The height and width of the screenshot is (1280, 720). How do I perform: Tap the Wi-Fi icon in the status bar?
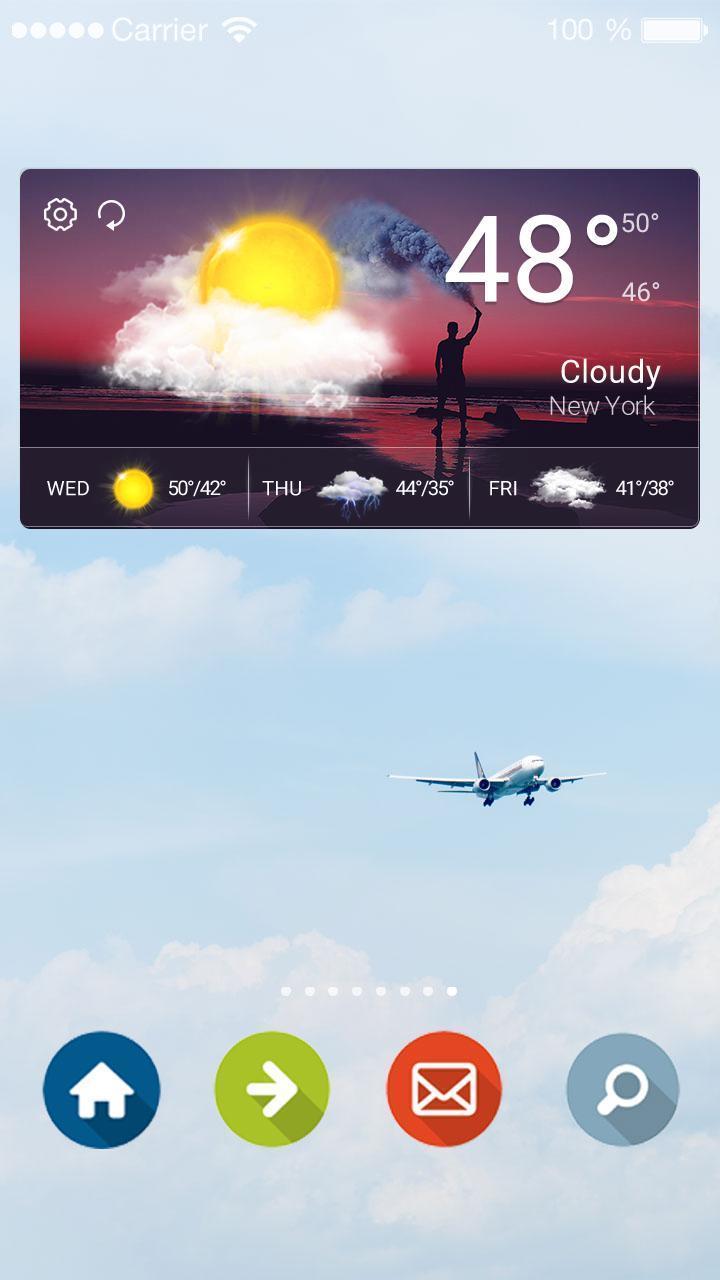238,29
